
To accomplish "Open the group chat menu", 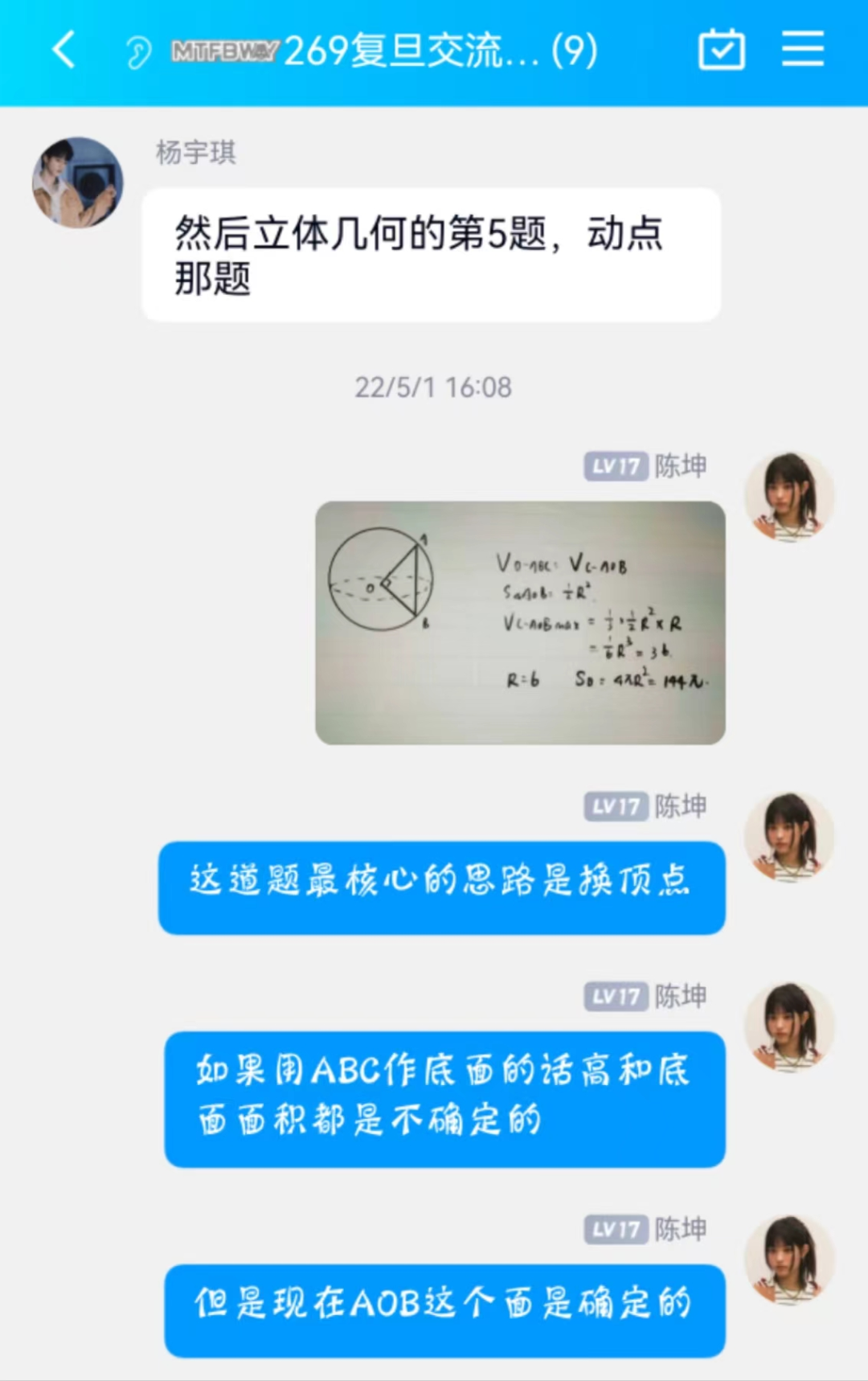I will (x=802, y=50).
